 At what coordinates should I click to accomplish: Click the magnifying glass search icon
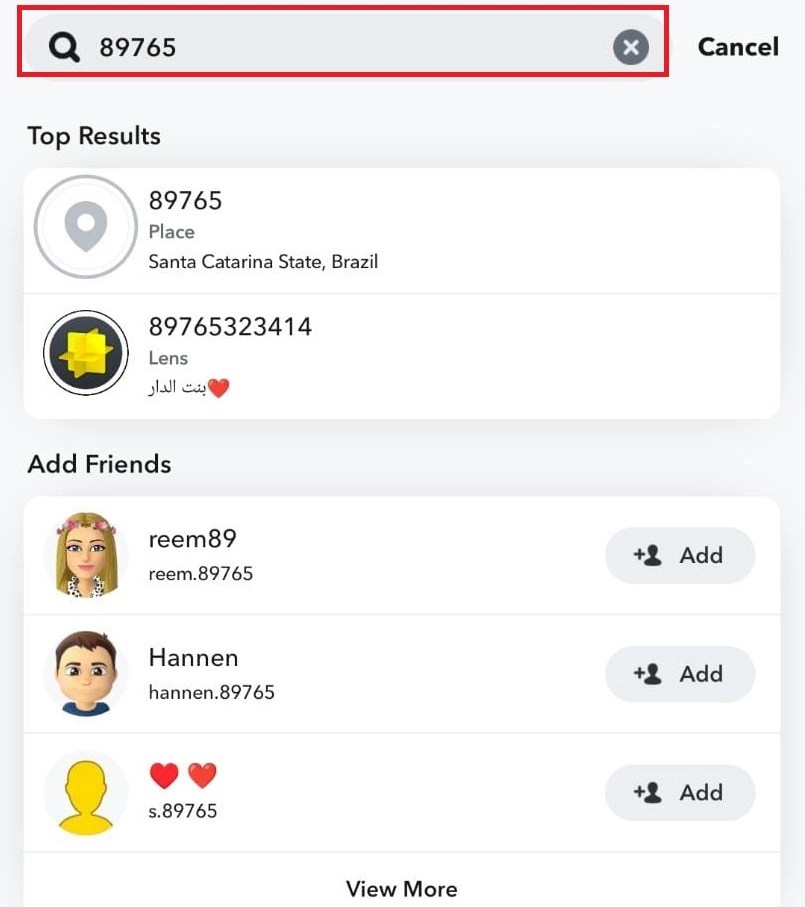62,46
